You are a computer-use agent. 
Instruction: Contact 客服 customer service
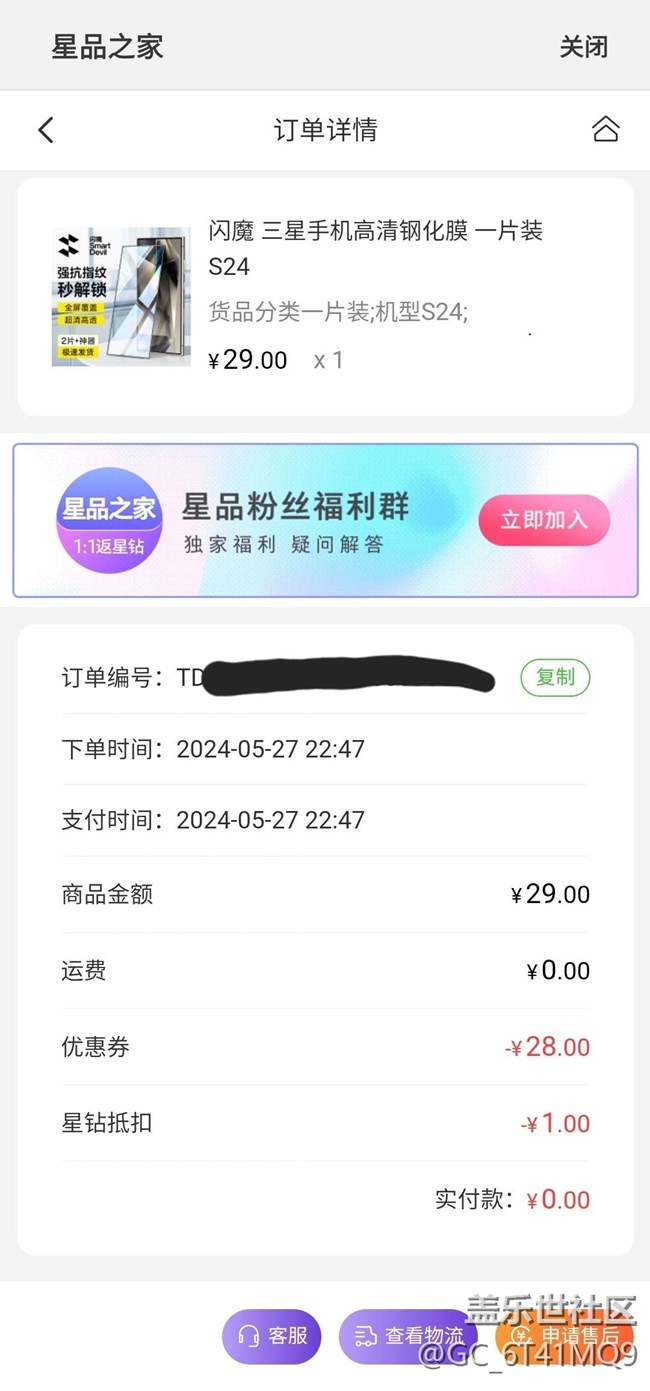tap(272, 1335)
